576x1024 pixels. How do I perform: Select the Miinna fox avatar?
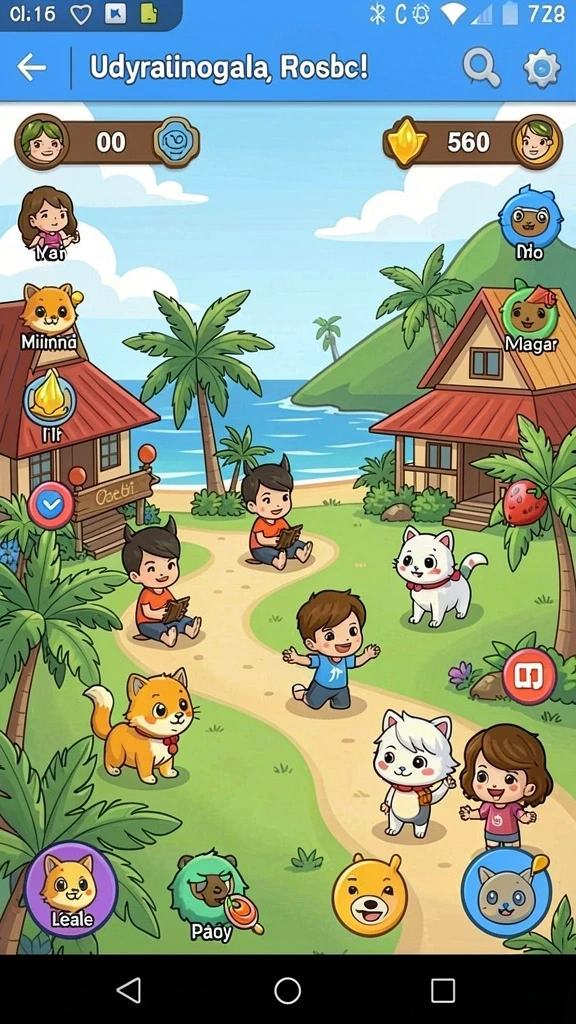tap(49, 317)
